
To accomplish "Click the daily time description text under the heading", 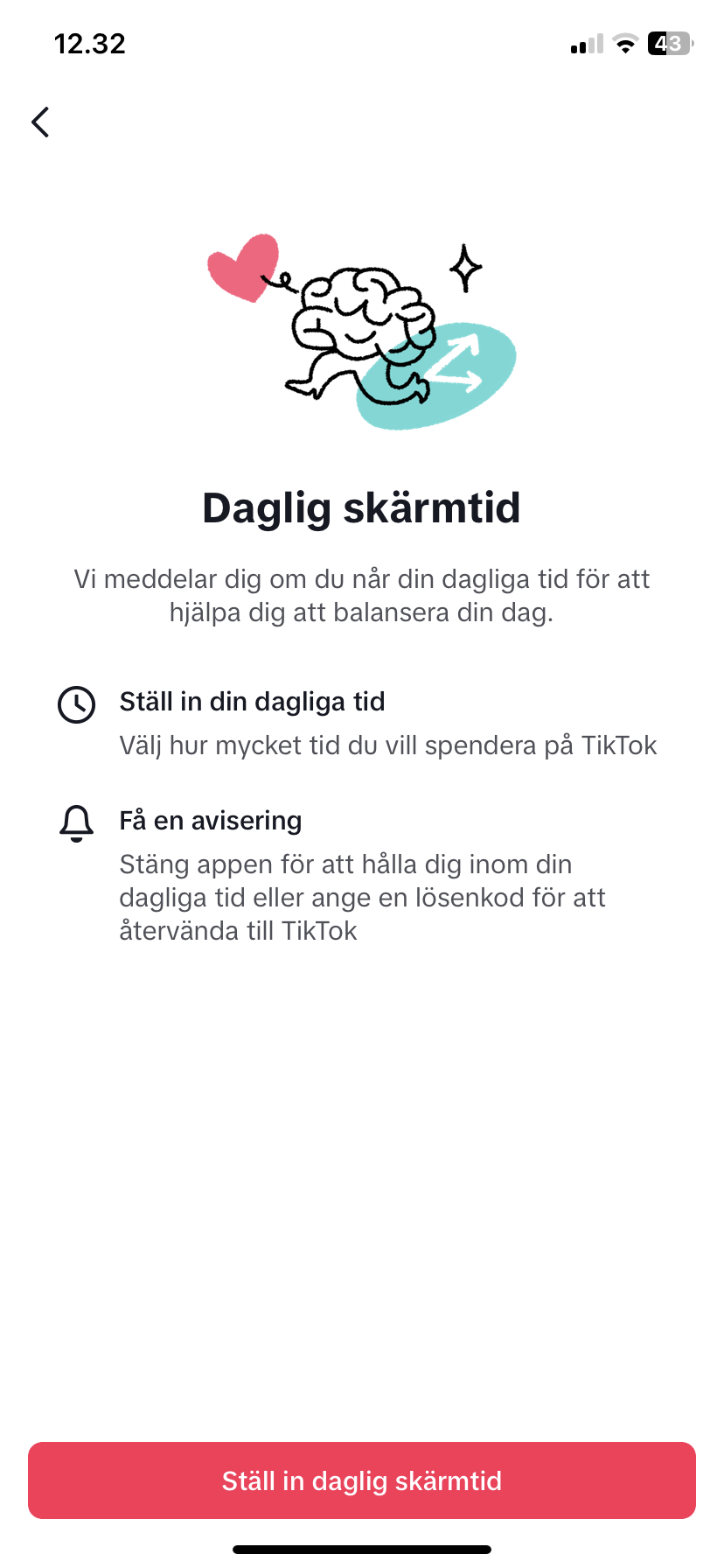I will click(x=390, y=745).
